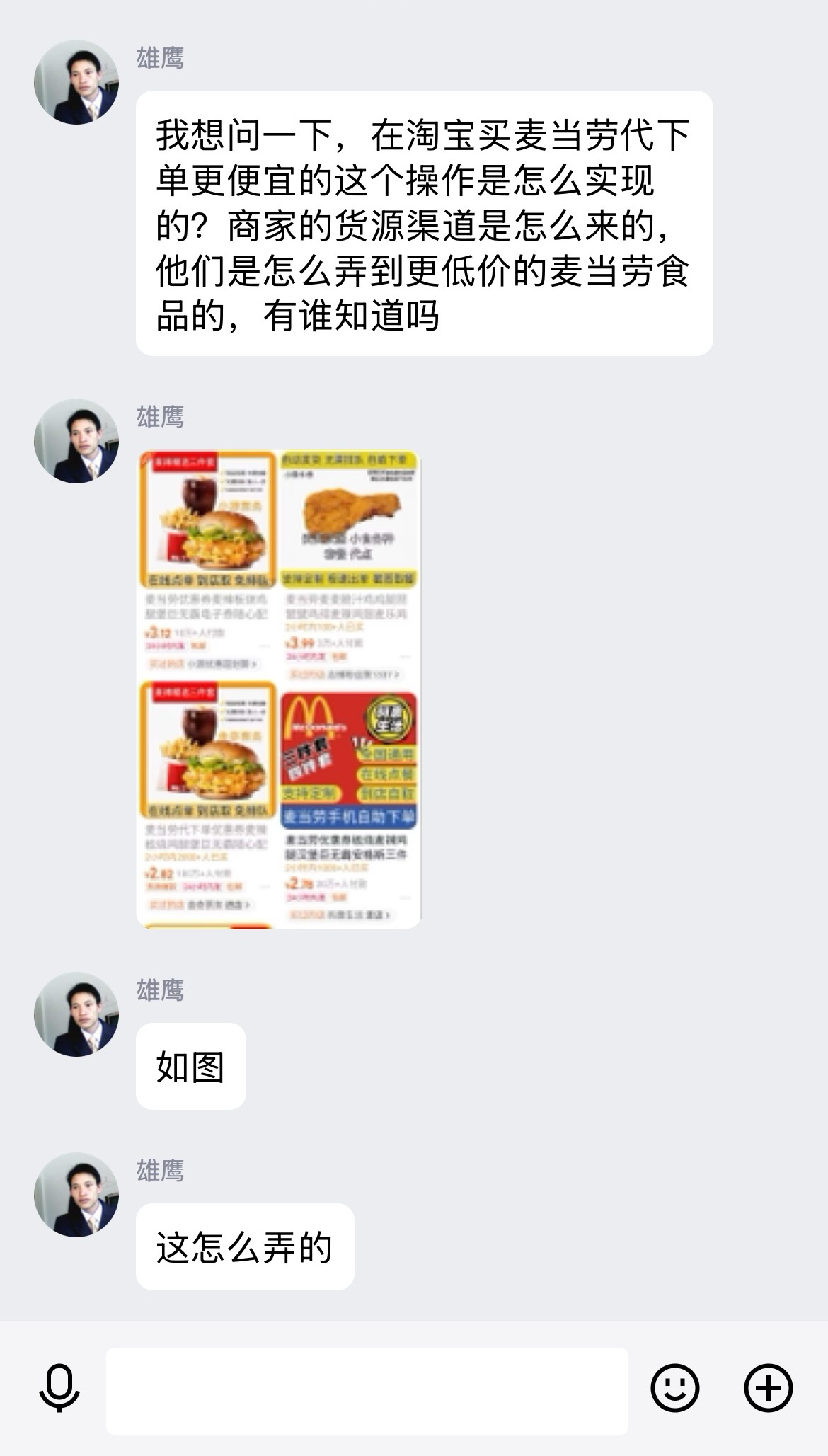View 雄鹰's avatar beside the question message
The width and height of the screenshot is (828, 1456).
(x=76, y=82)
